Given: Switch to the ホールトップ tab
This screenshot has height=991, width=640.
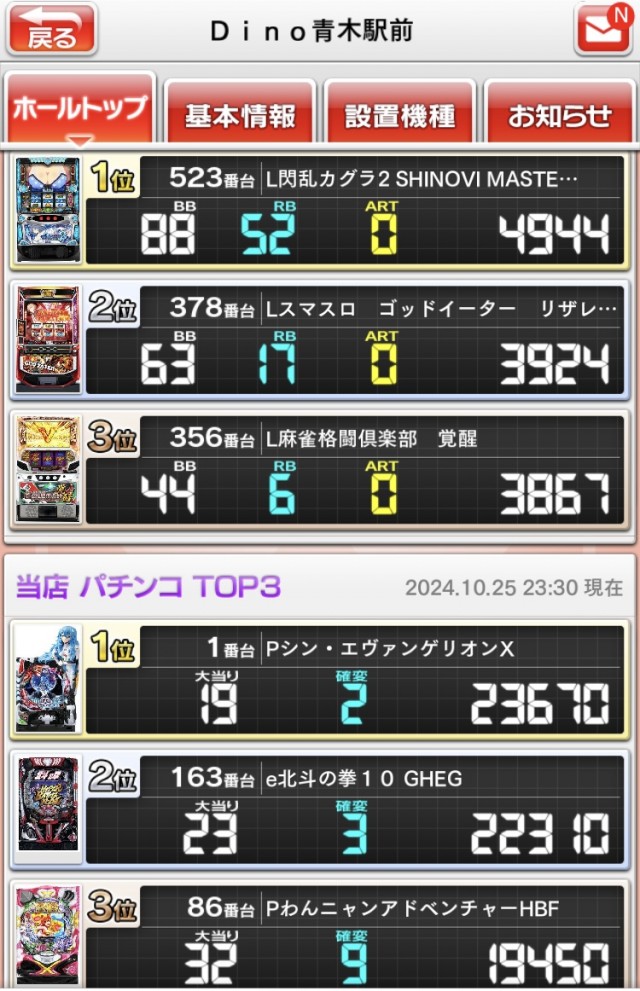Looking at the screenshot, I should pyautogui.click(x=80, y=110).
